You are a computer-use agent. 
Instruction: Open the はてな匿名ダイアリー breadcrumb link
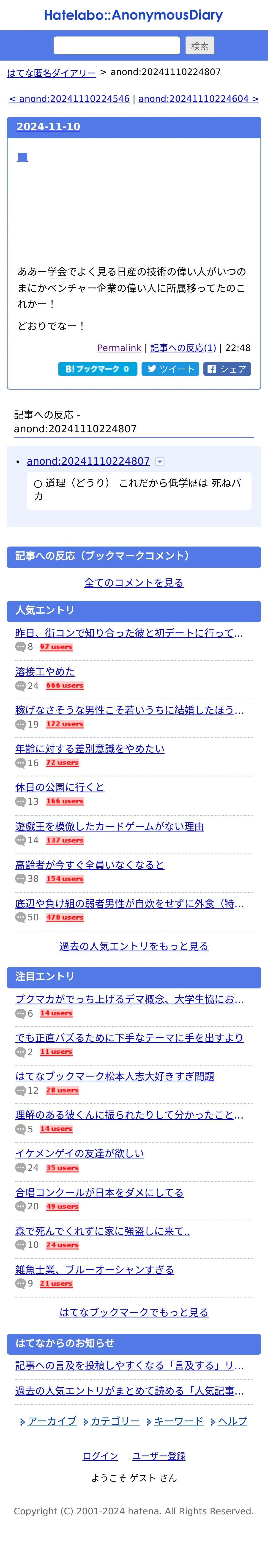point(52,73)
